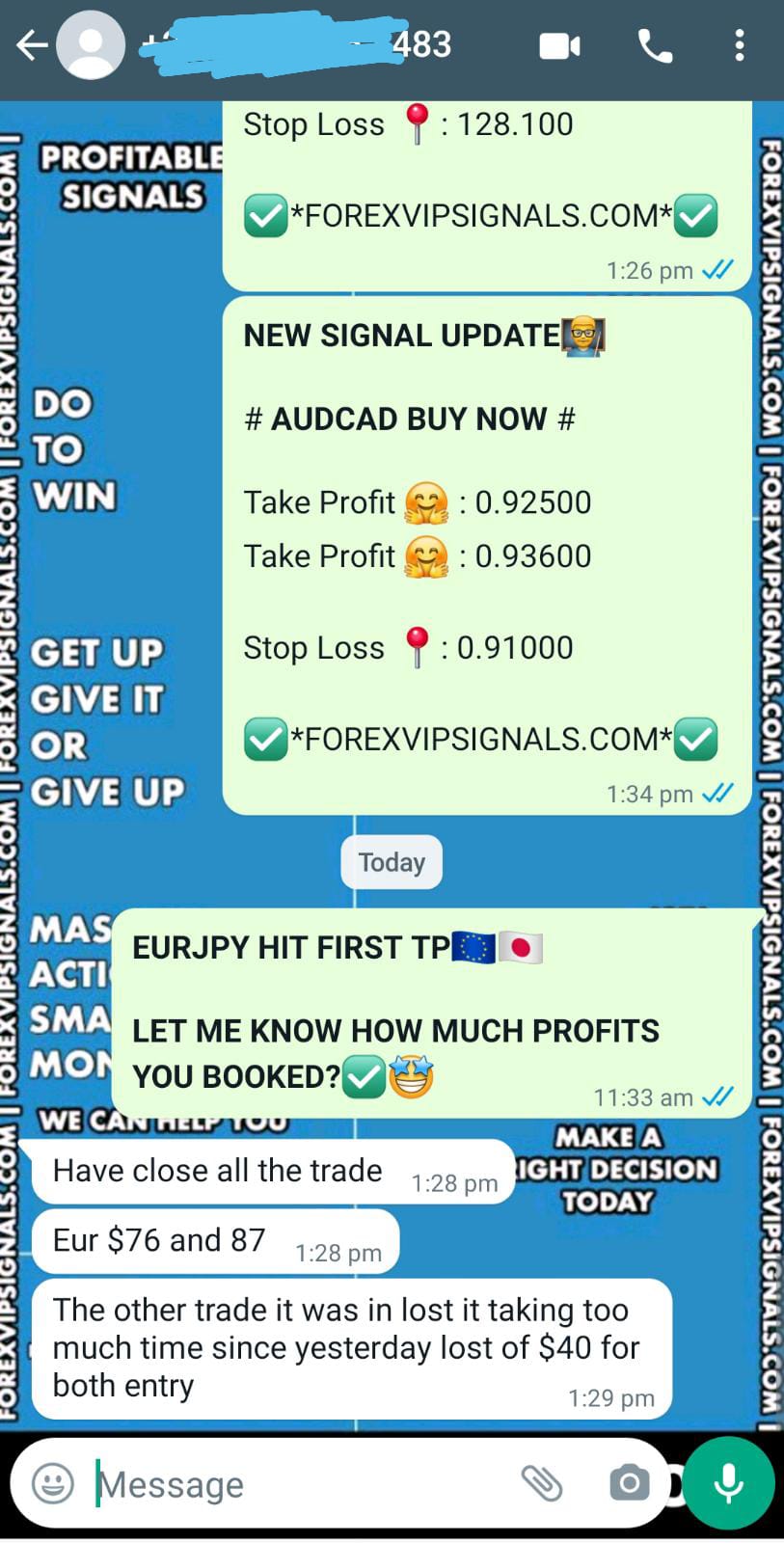Screen dimensions: 784x1543
Task: Open the overflow menu
Action: [740, 45]
